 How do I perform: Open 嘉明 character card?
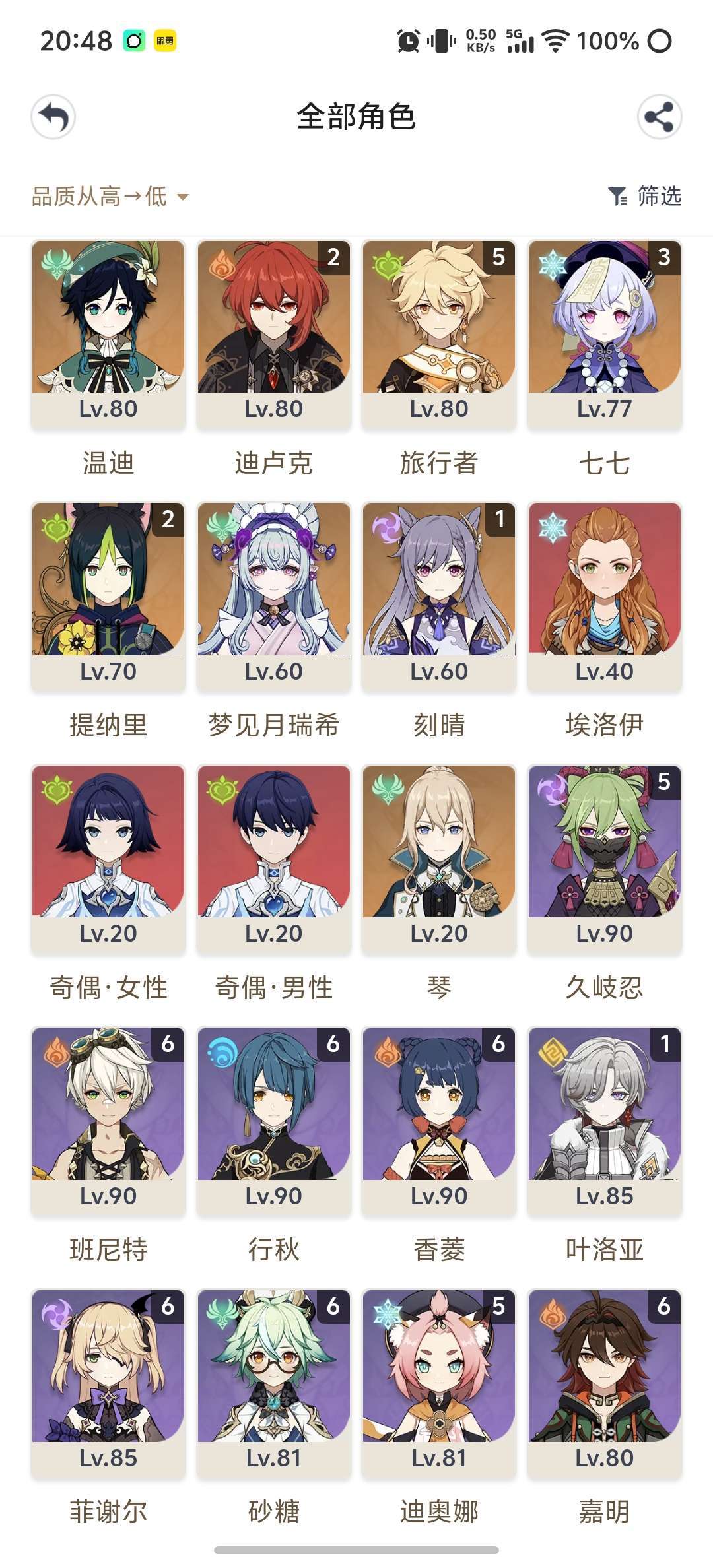click(604, 1382)
